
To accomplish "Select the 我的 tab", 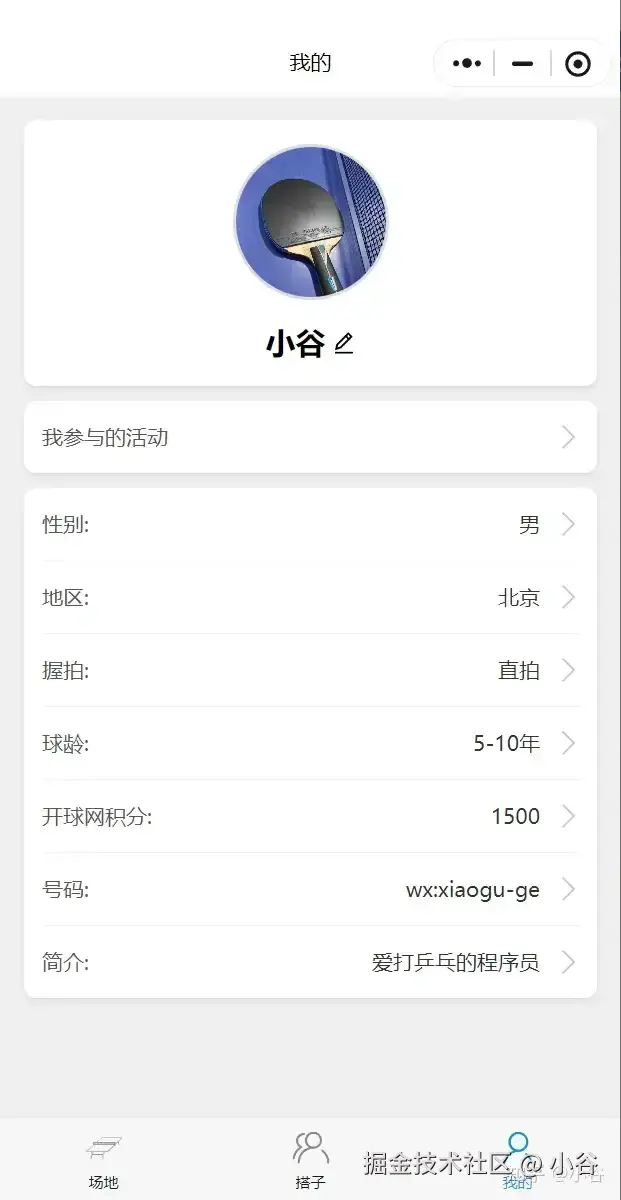I will [517, 1160].
